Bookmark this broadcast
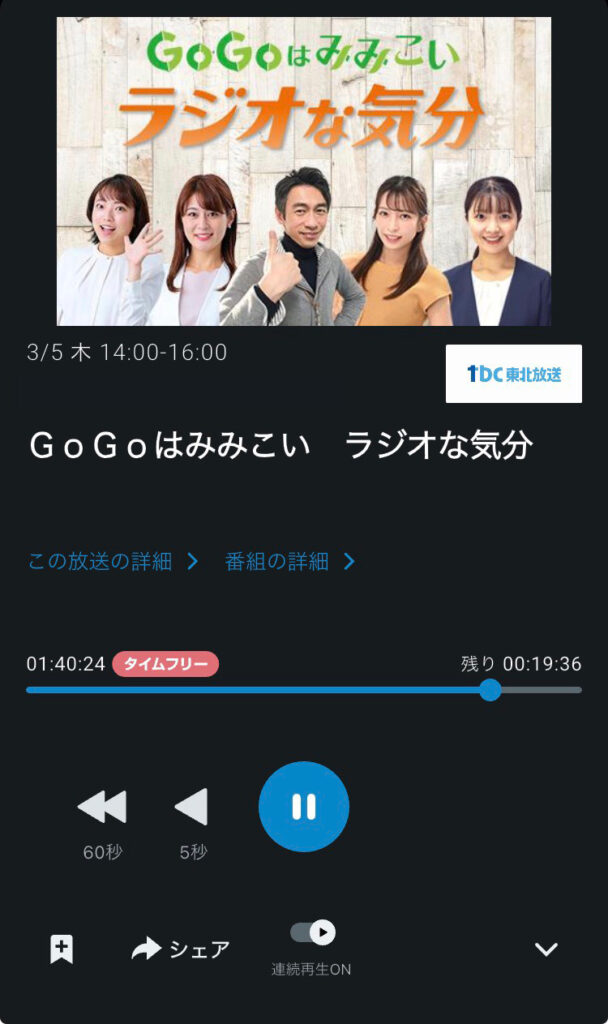Image resolution: width=608 pixels, height=1024 pixels. pyautogui.click(x=62, y=949)
